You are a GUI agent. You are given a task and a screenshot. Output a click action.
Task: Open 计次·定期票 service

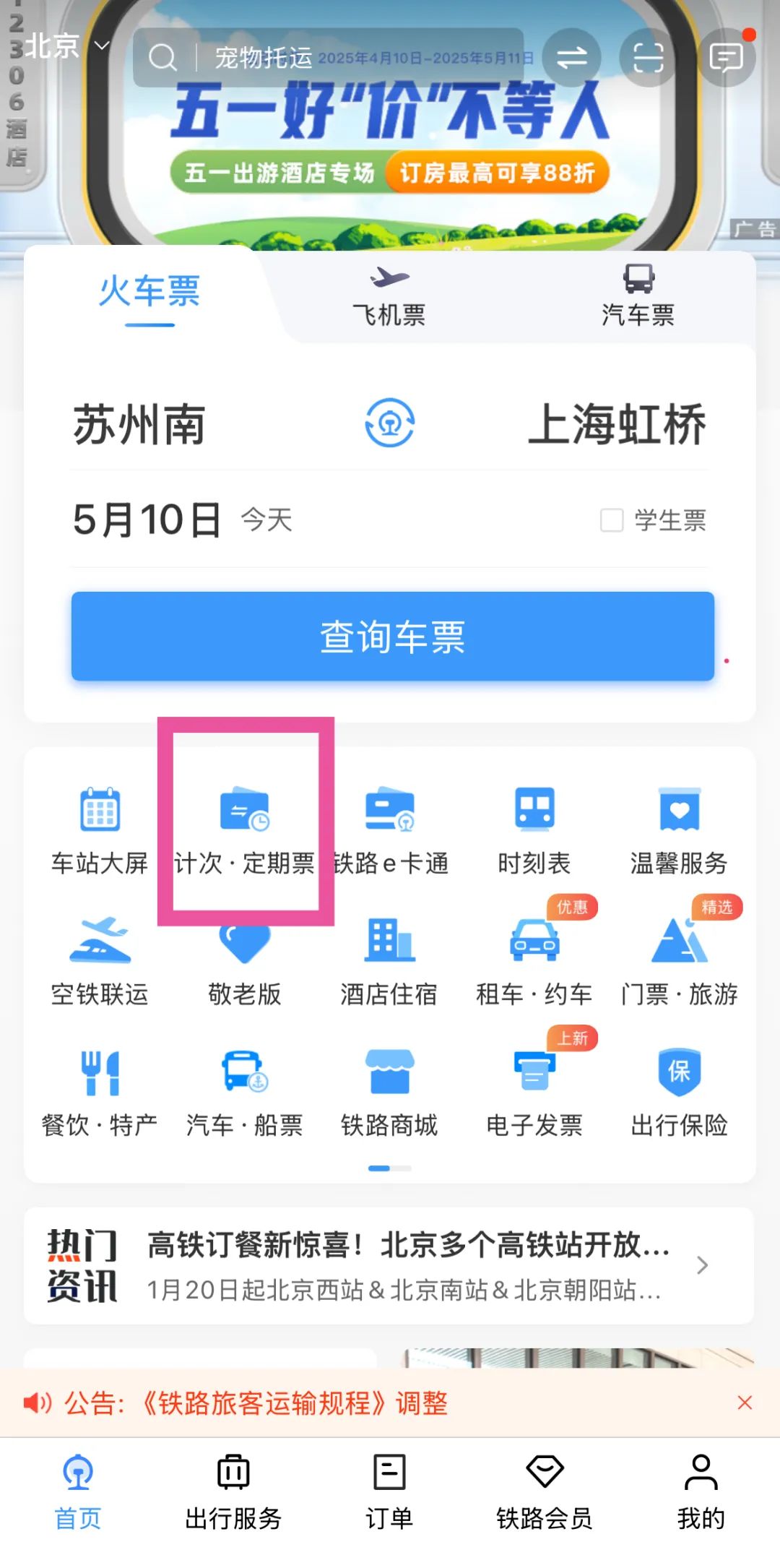pyautogui.click(x=245, y=830)
